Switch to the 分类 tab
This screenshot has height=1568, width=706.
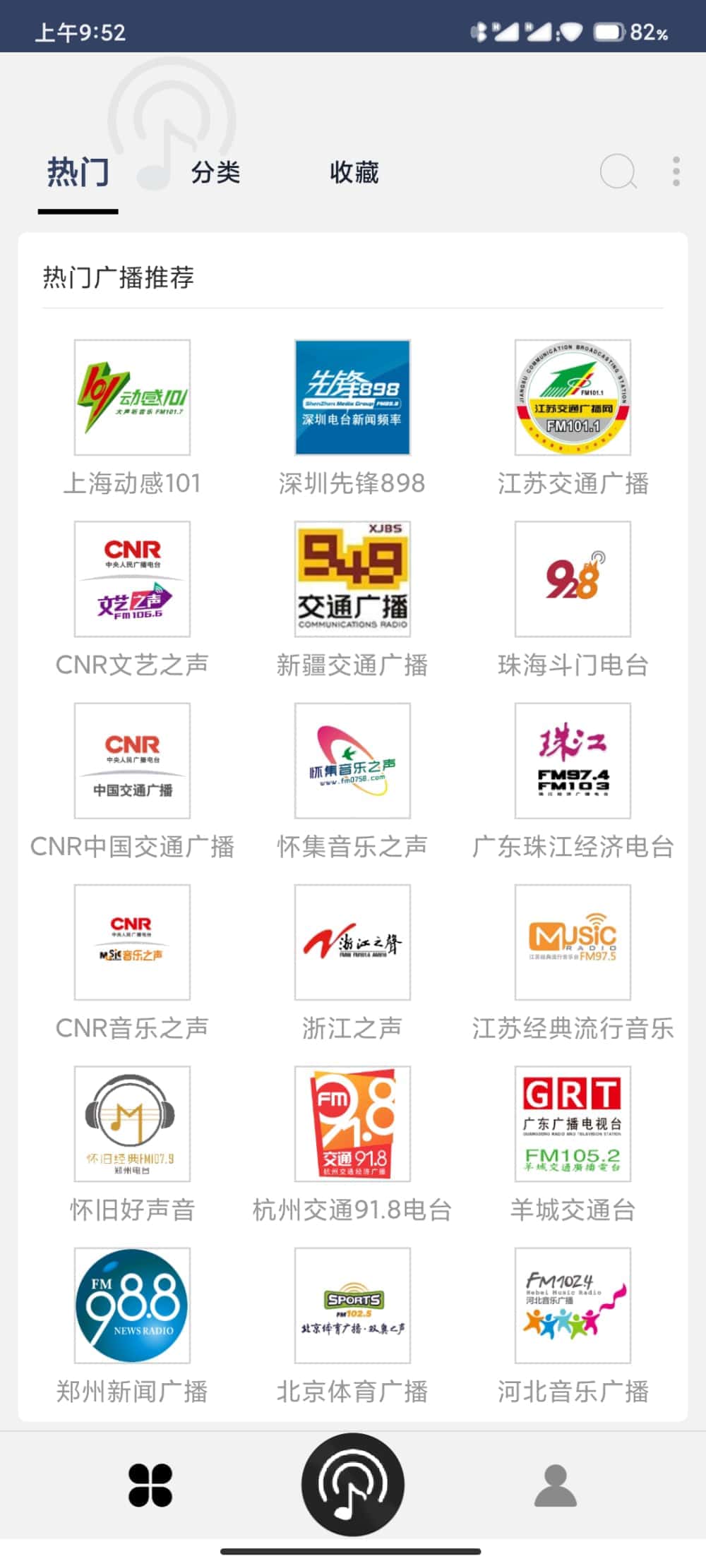tap(216, 172)
